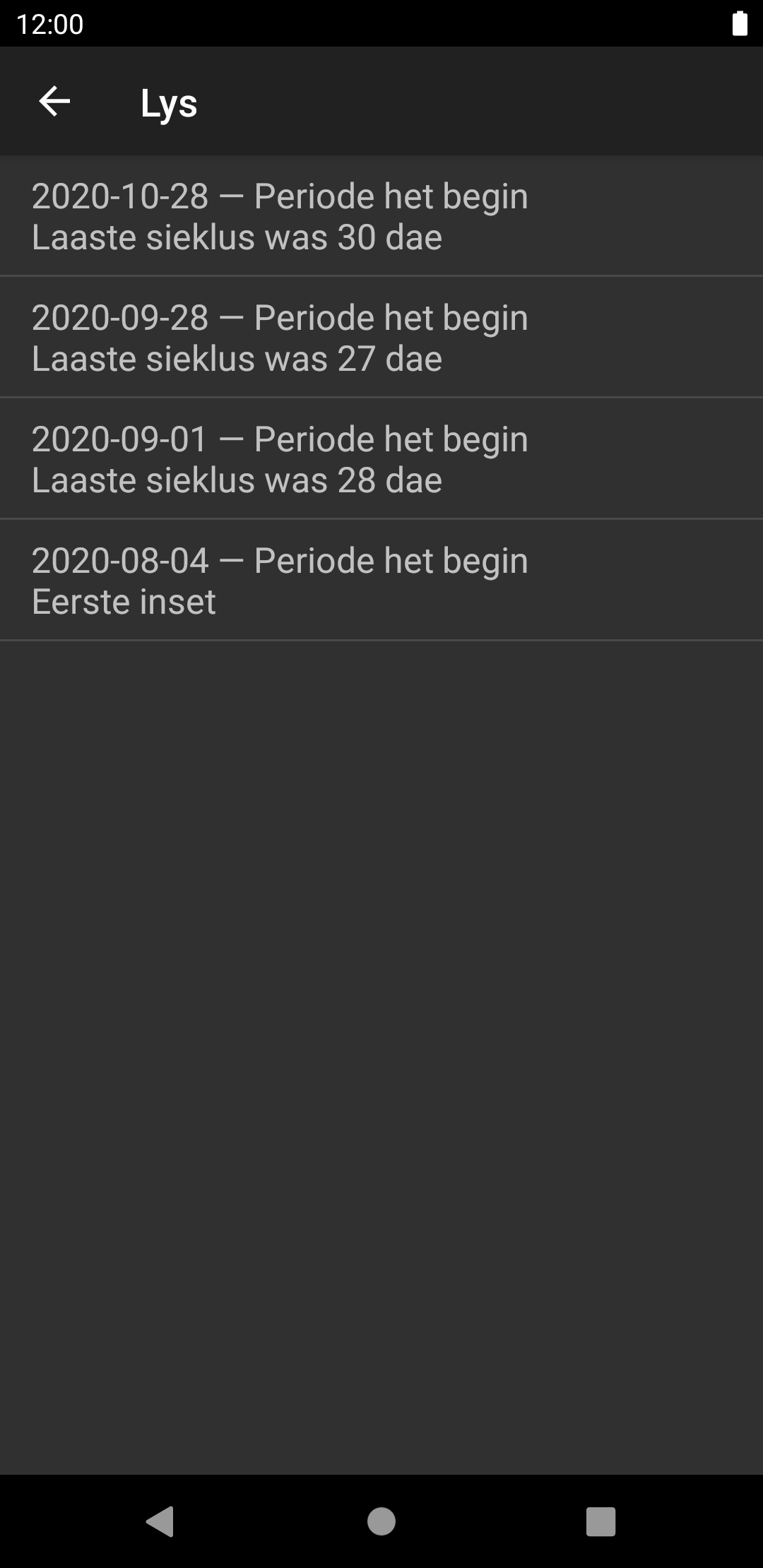Select the 2020-09-28 period entry
The width and height of the screenshot is (763, 1568).
click(x=381, y=338)
